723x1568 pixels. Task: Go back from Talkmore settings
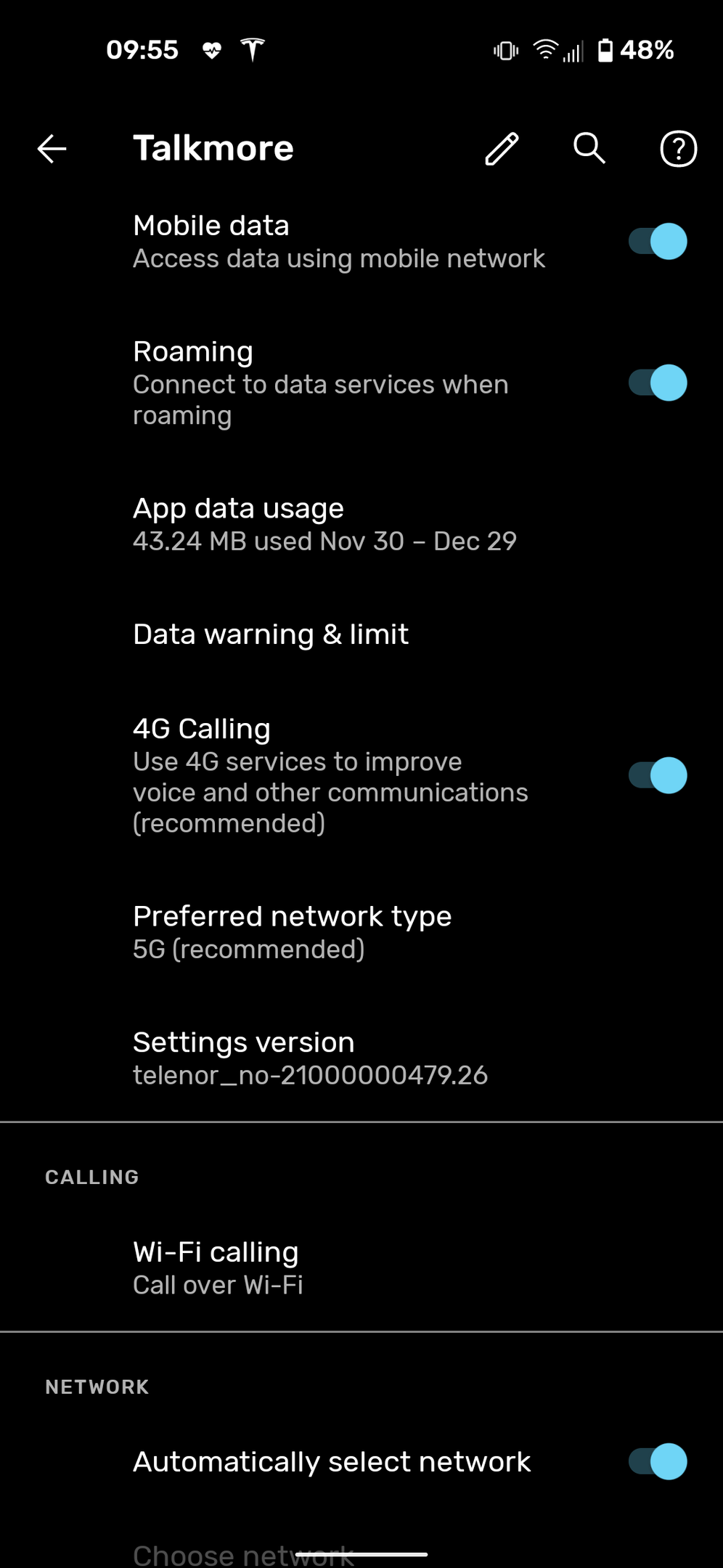(52, 149)
